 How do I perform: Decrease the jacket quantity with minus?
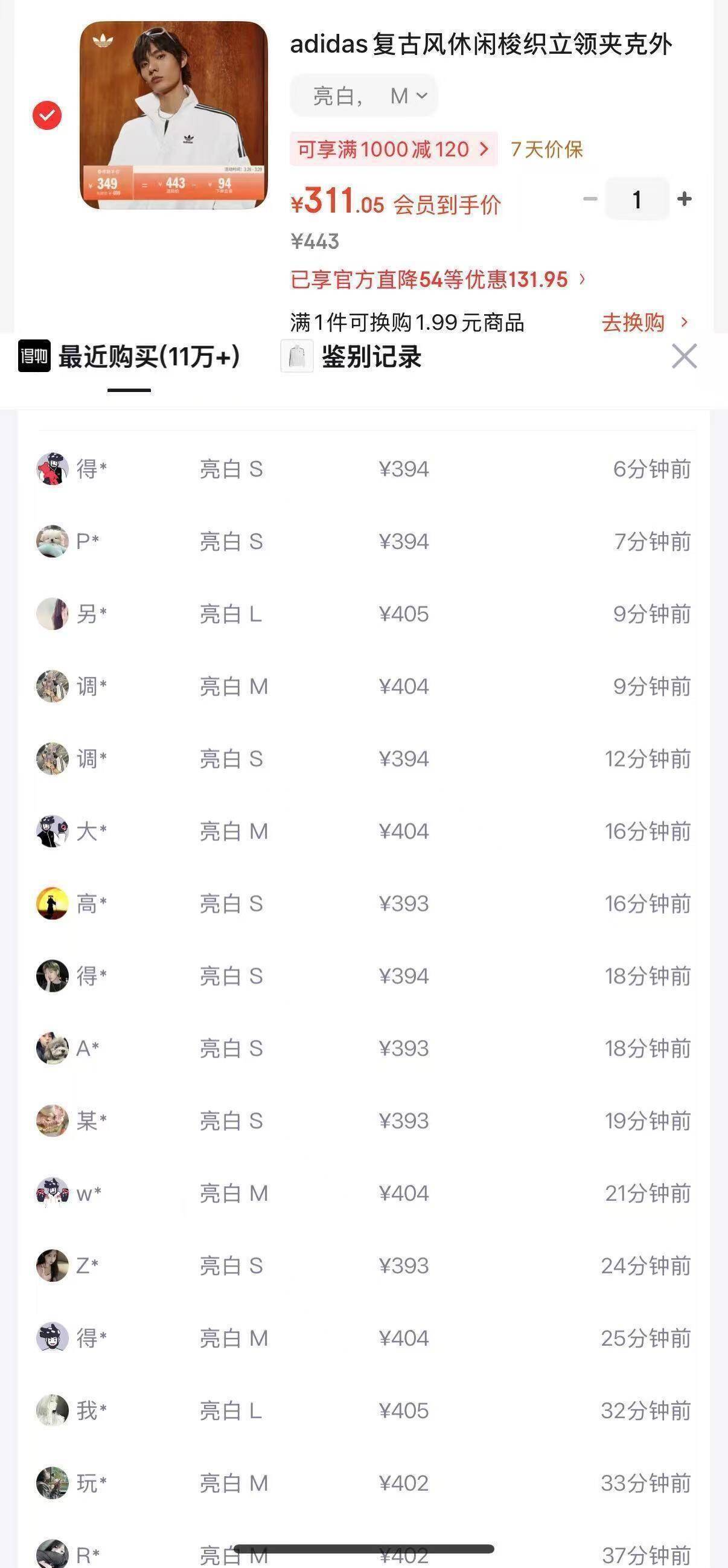click(589, 199)
